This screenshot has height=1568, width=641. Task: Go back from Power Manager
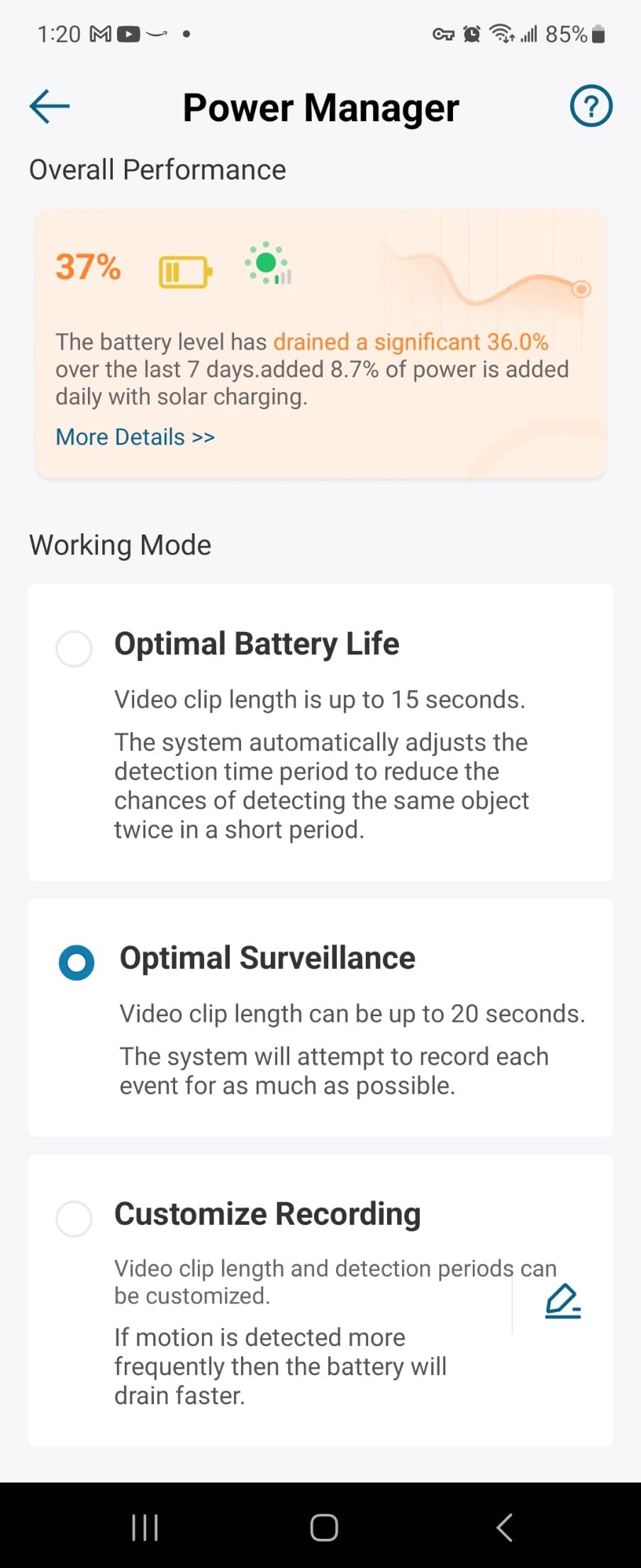(x=50, y=106)
